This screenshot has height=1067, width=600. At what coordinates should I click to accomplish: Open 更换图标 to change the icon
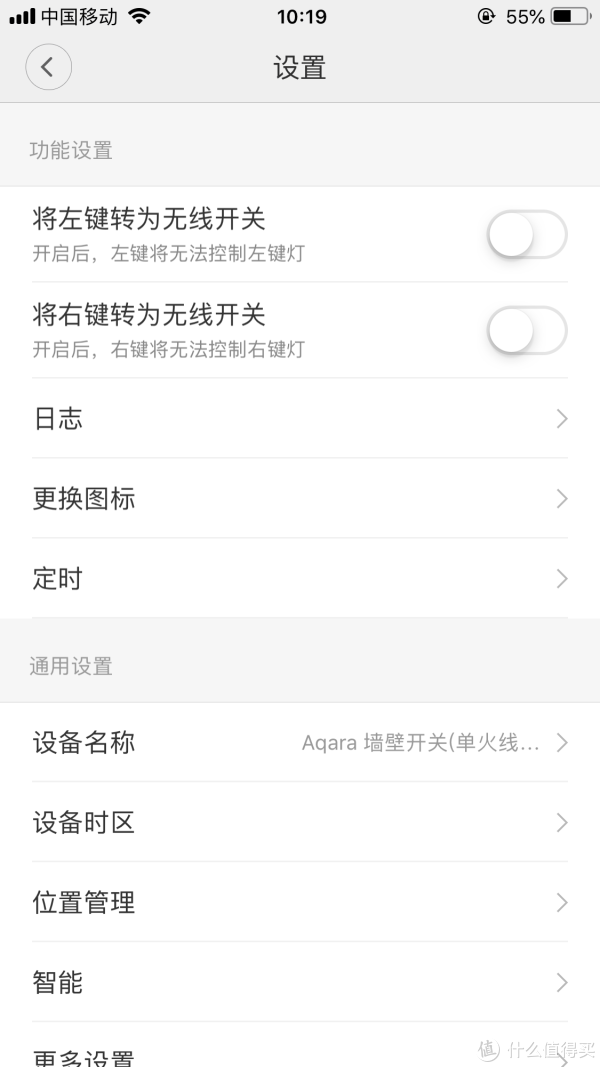click(300, 499)
